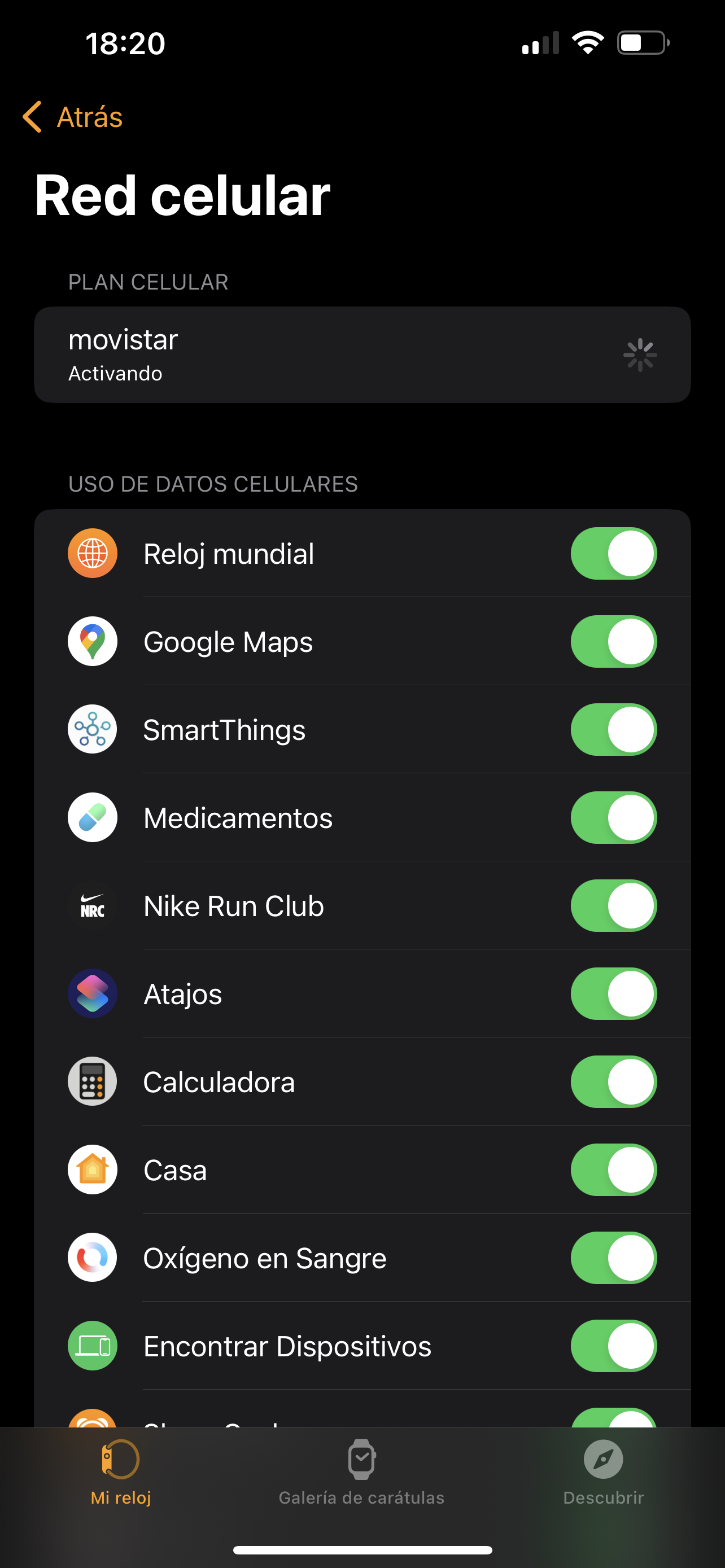The width and height of the screenshot is (725, 1568).
Task: Open the Descubrir tab
Action: coord(603,1473)
